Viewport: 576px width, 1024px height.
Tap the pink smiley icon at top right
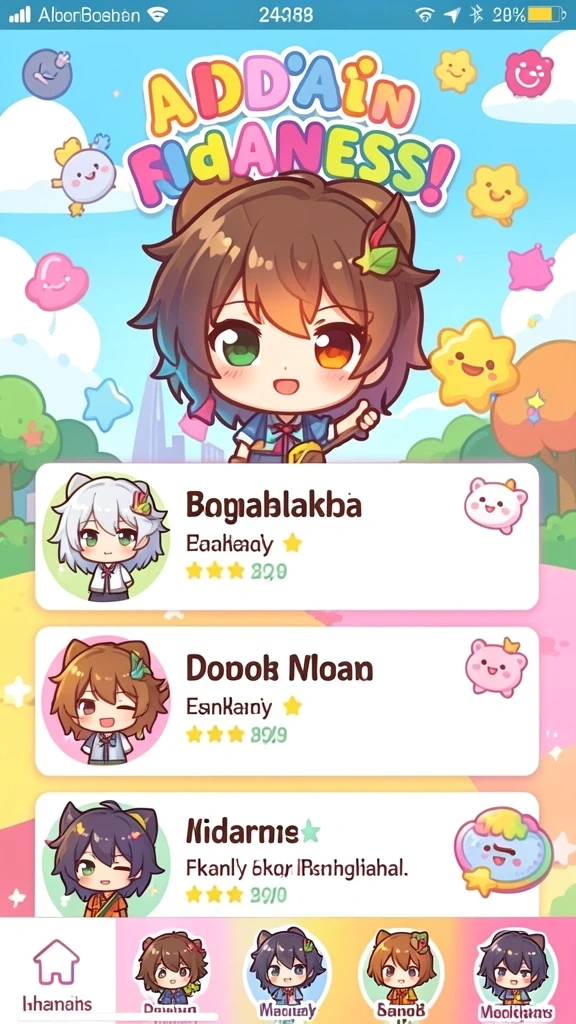[x=529, y=72]
